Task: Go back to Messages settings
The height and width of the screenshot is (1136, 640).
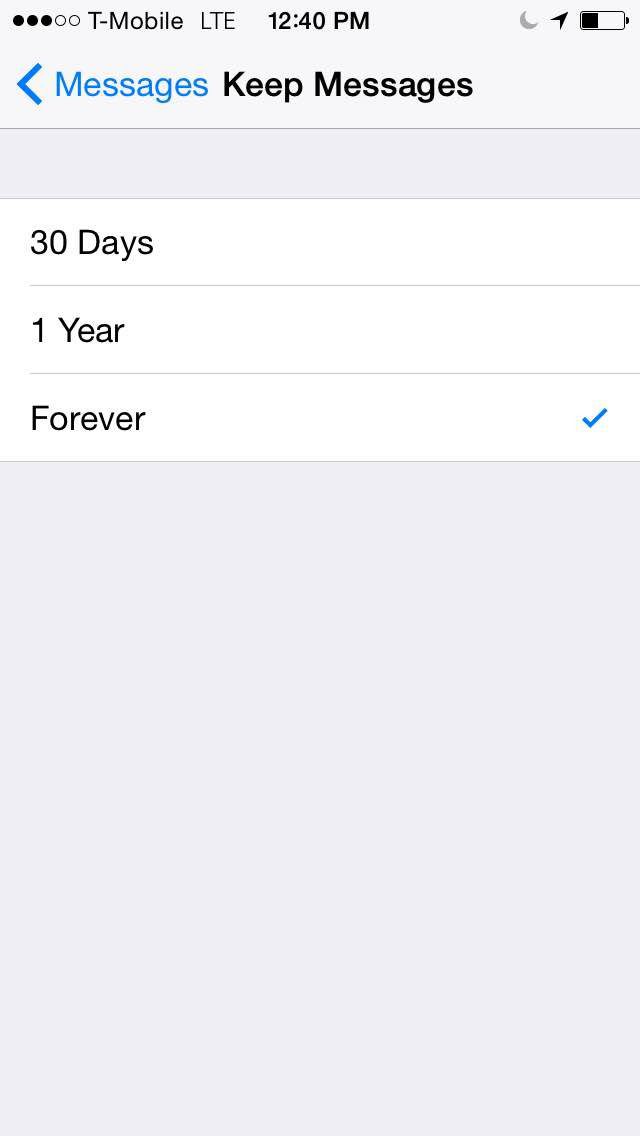Action: [112, 85]
